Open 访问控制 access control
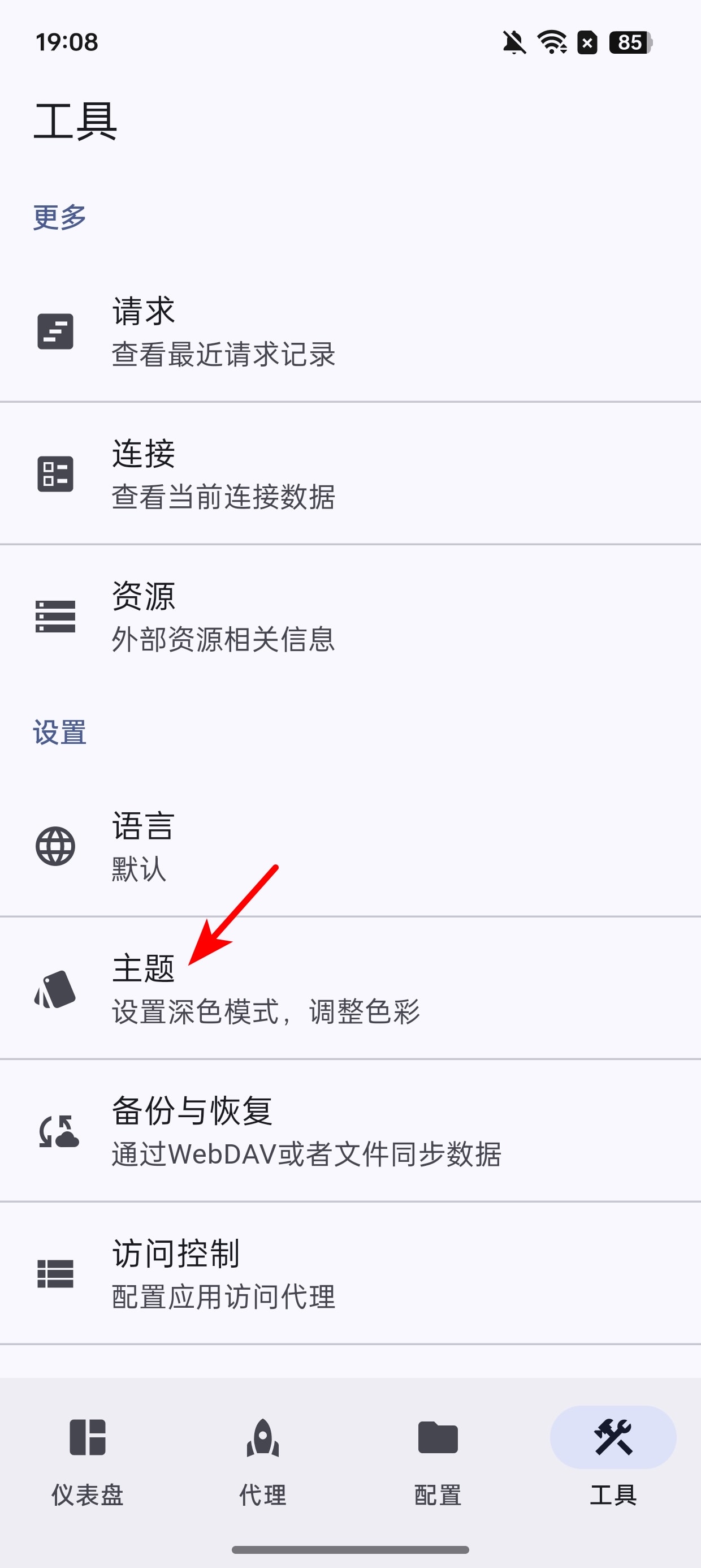The image size is (701, 1568). coord(350,1273)
